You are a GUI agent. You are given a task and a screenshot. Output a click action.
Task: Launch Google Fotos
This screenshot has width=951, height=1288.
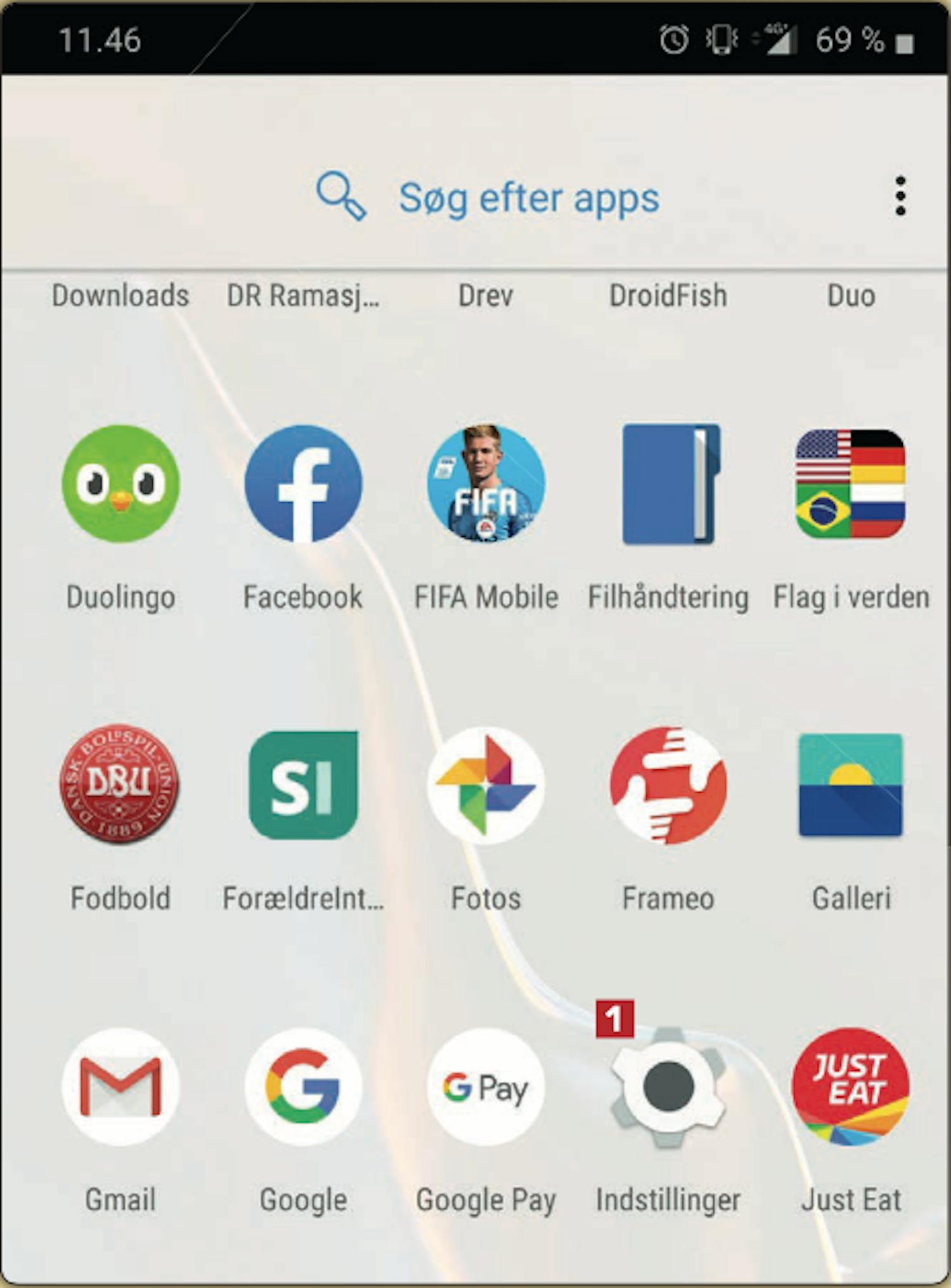486,785
